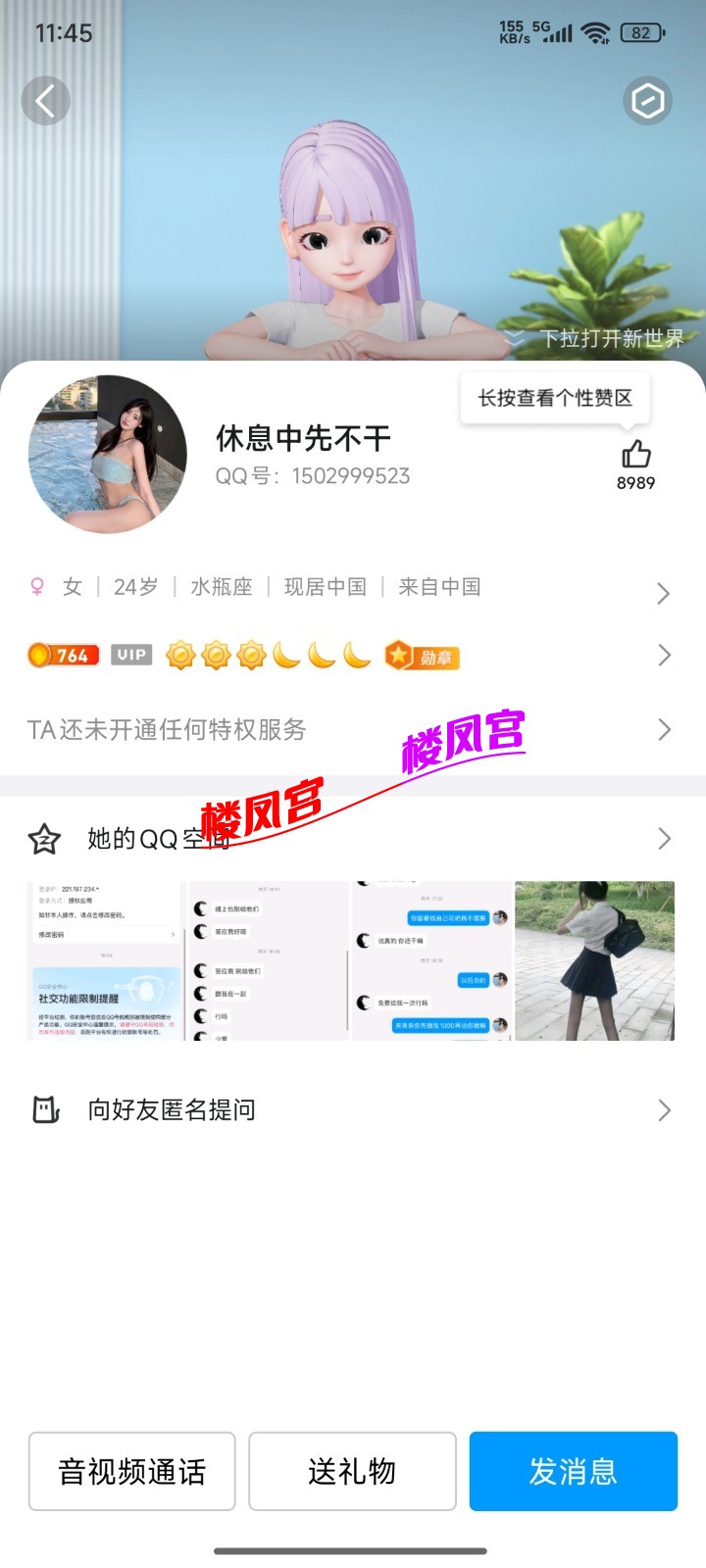Start 音视频通话 call
The image size is (706, 1568).
click(x=132, y=1471)
